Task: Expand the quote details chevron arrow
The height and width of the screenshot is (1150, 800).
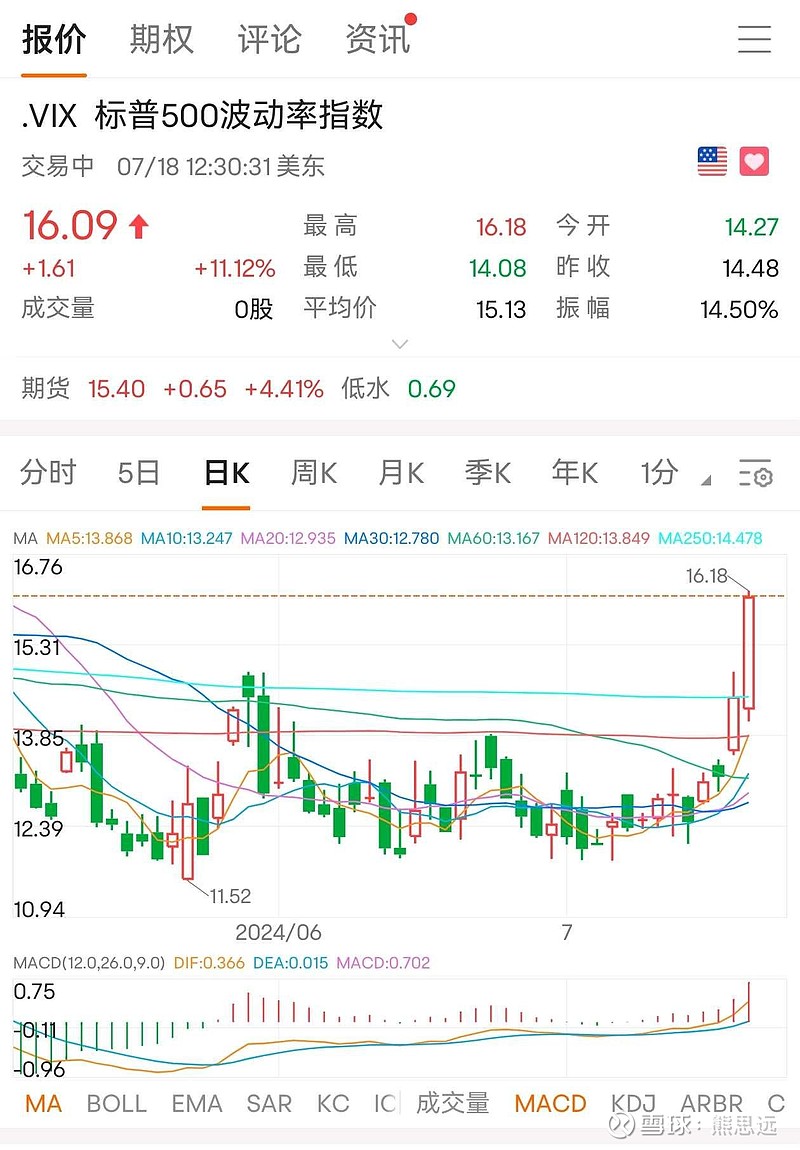Action: click(399, 343)
